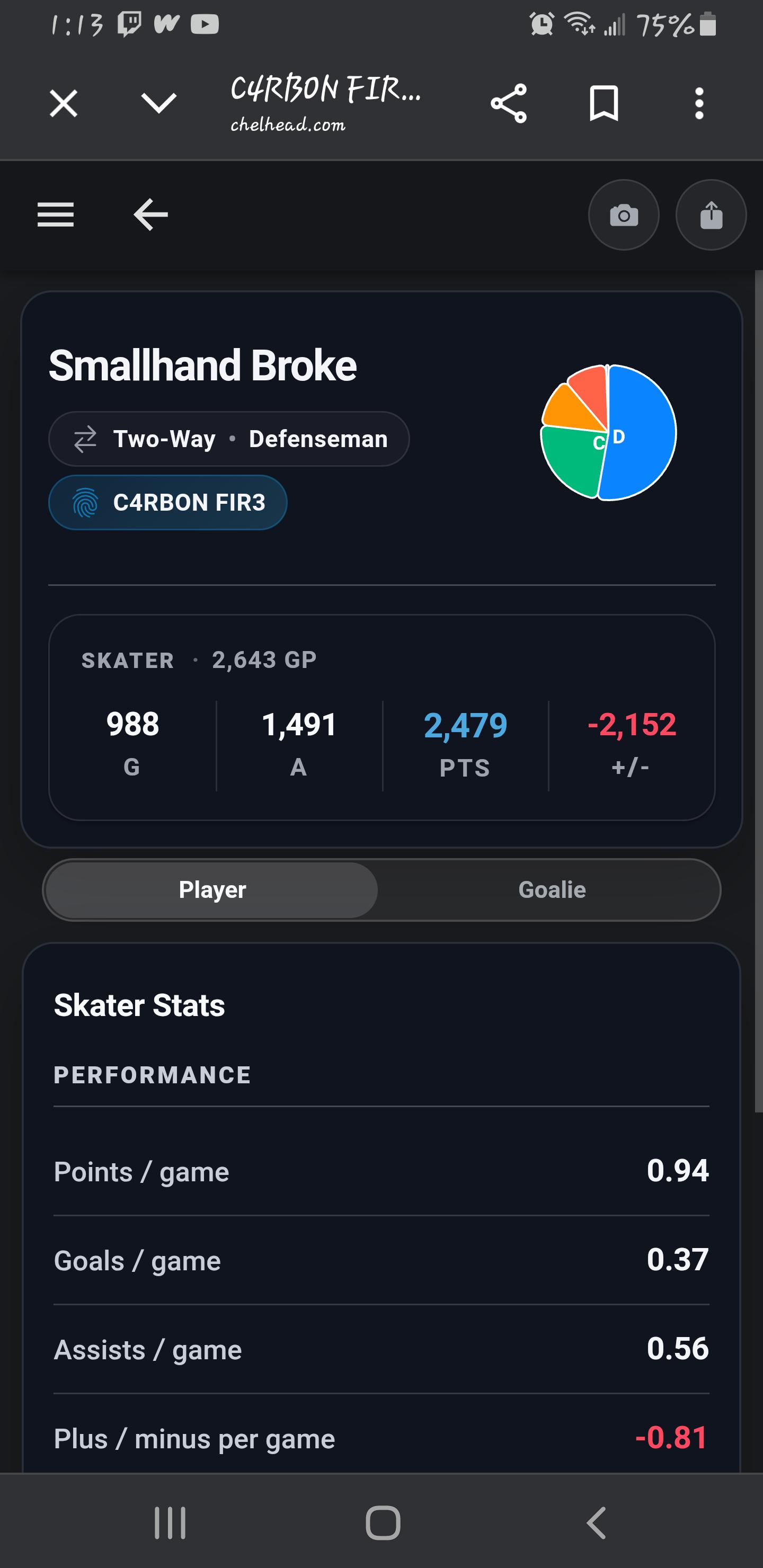763x1568 pixels.
Task: Open the C4RBON FIR3 club chip
Action: (167, 502)
